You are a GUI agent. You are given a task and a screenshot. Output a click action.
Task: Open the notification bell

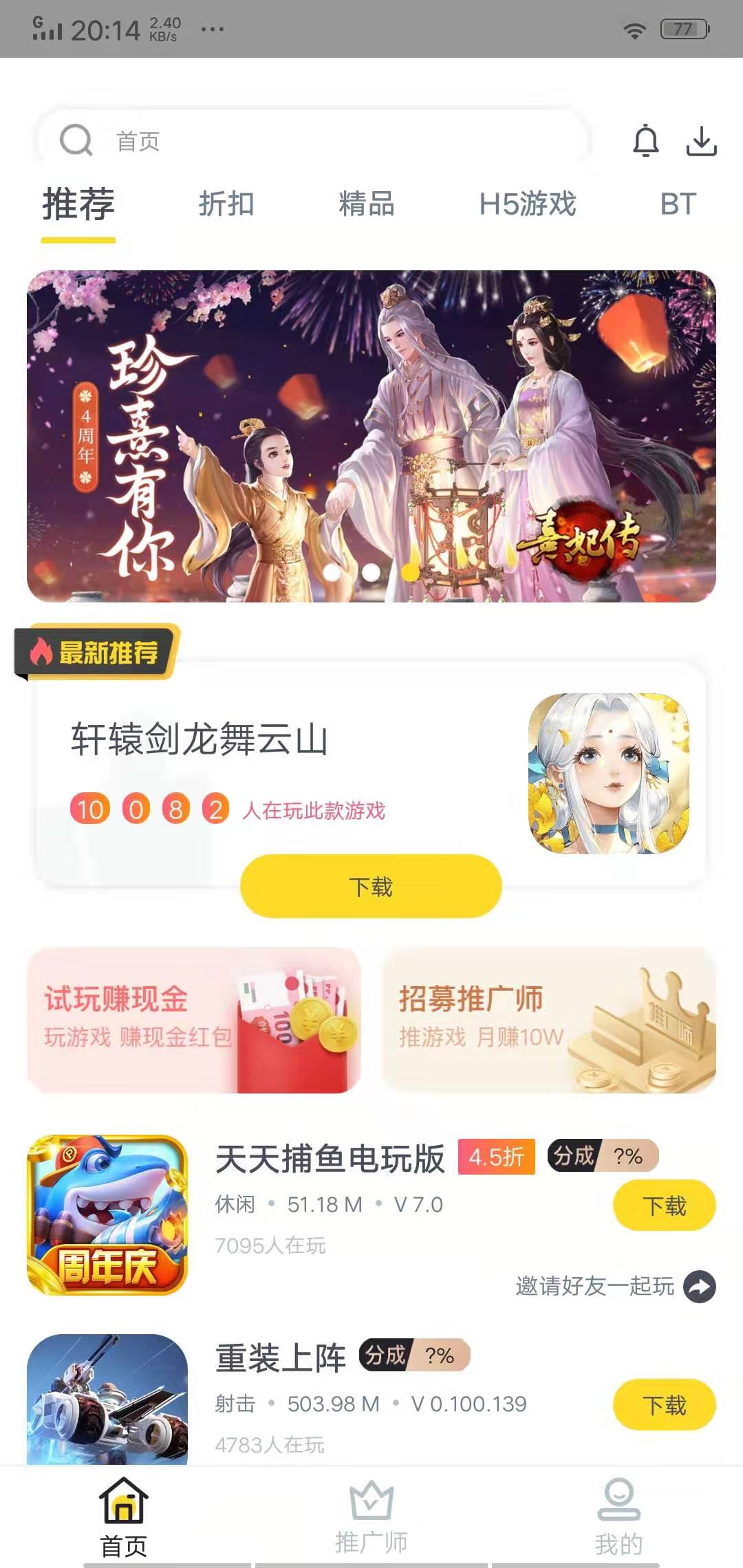click(645, 142)
